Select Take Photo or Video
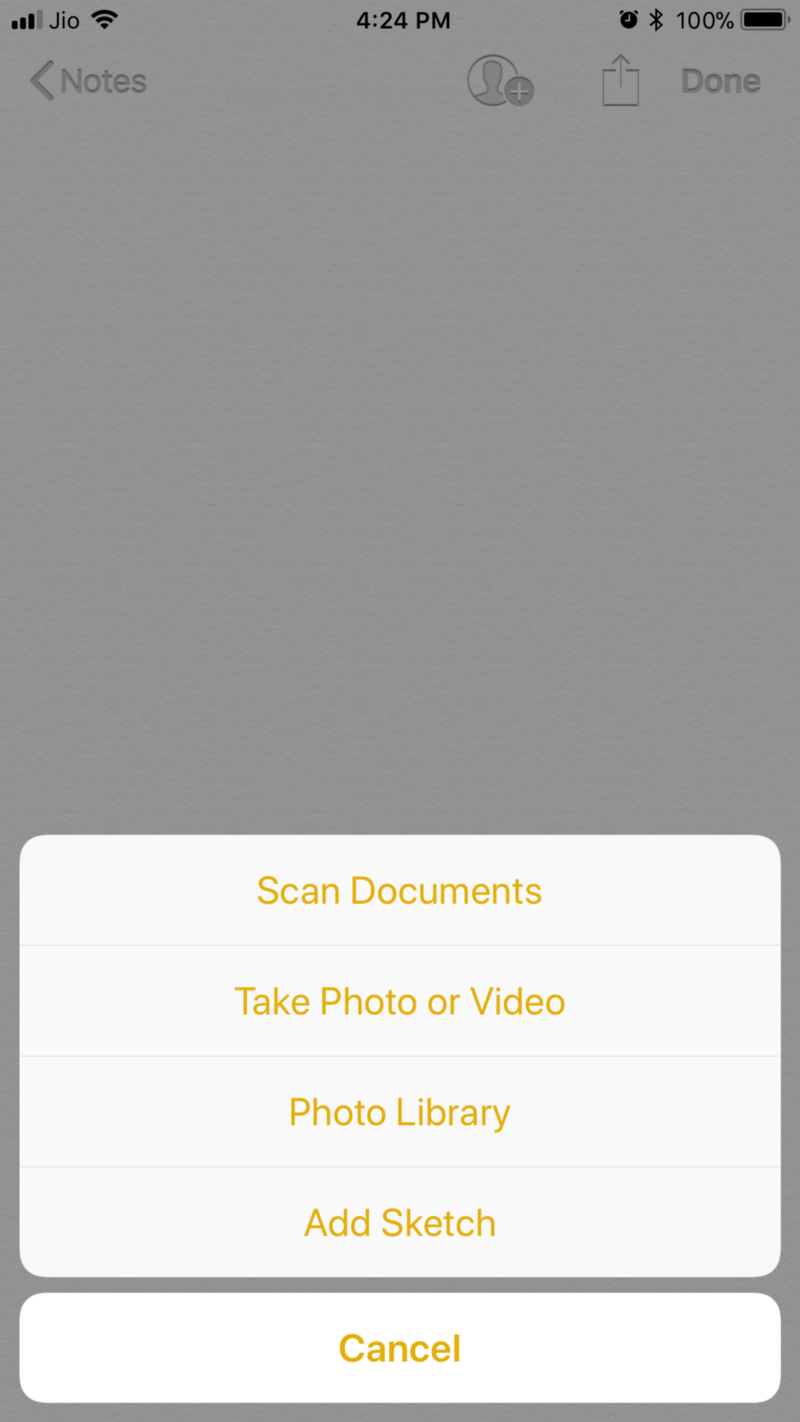This screenshot has width=800, height=1422. pos(400,1001)
